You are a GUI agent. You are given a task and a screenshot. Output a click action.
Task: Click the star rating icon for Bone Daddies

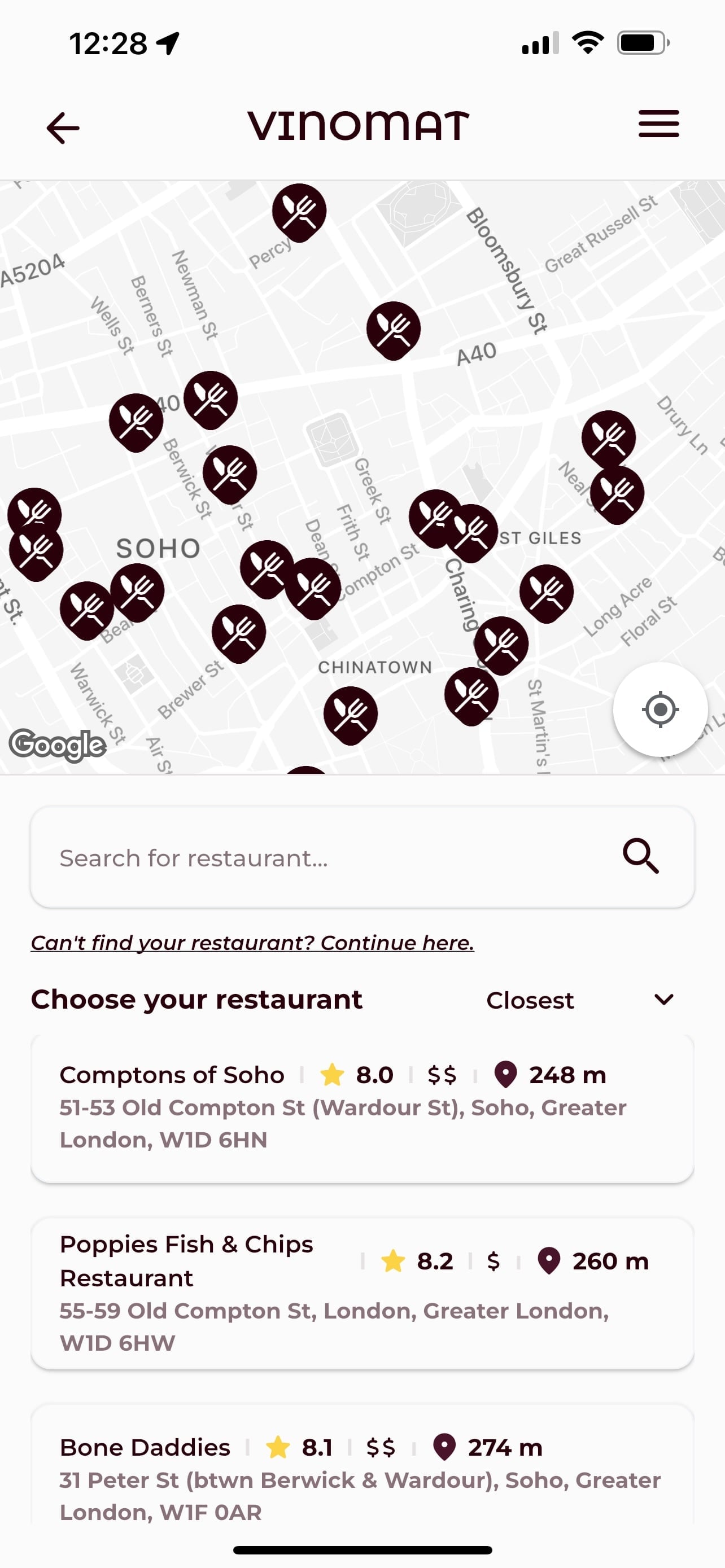[279, 1447]
